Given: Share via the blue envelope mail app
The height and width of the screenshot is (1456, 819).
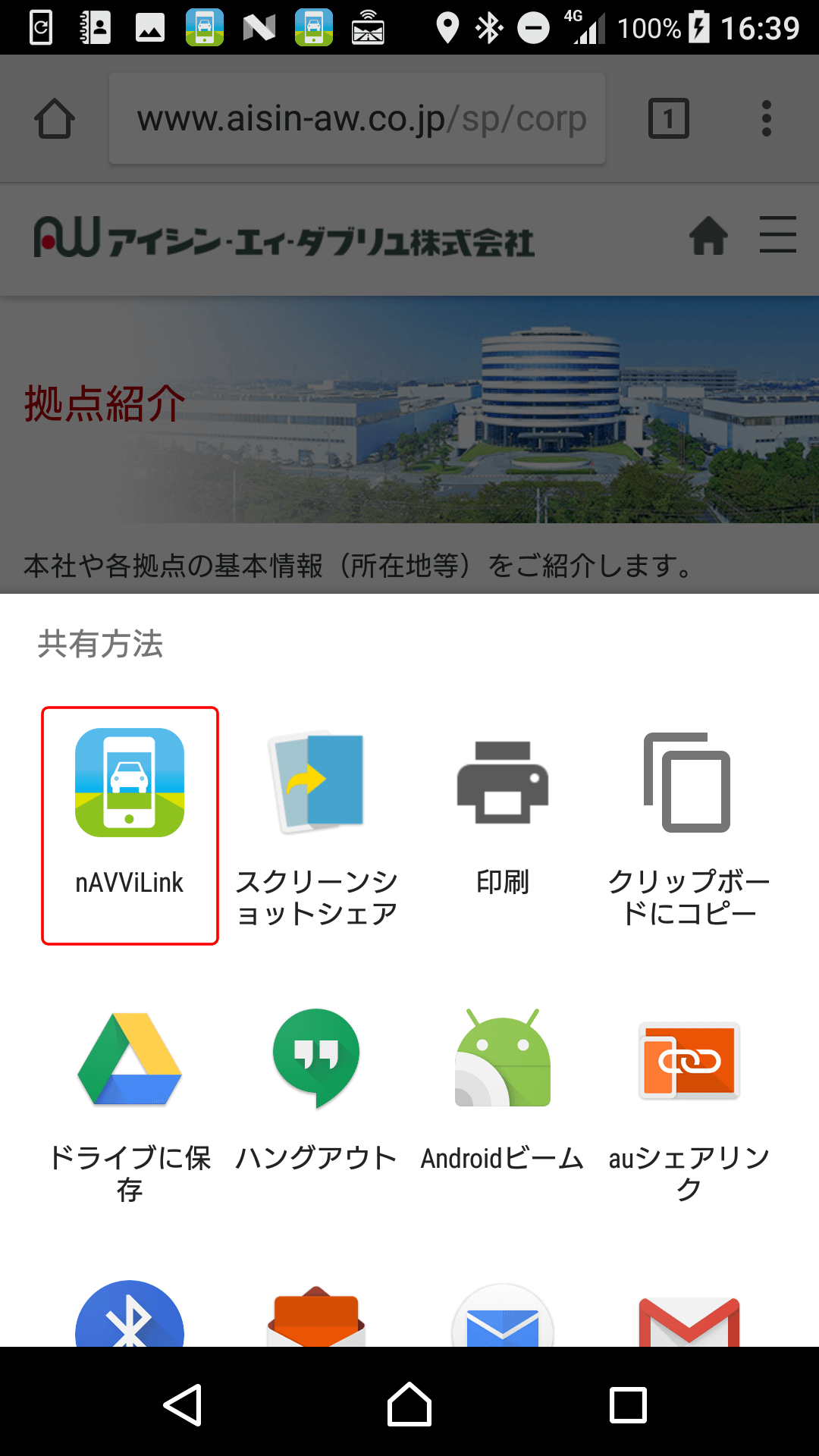Looking at the screenshot, I should (x=502, y=1319).
